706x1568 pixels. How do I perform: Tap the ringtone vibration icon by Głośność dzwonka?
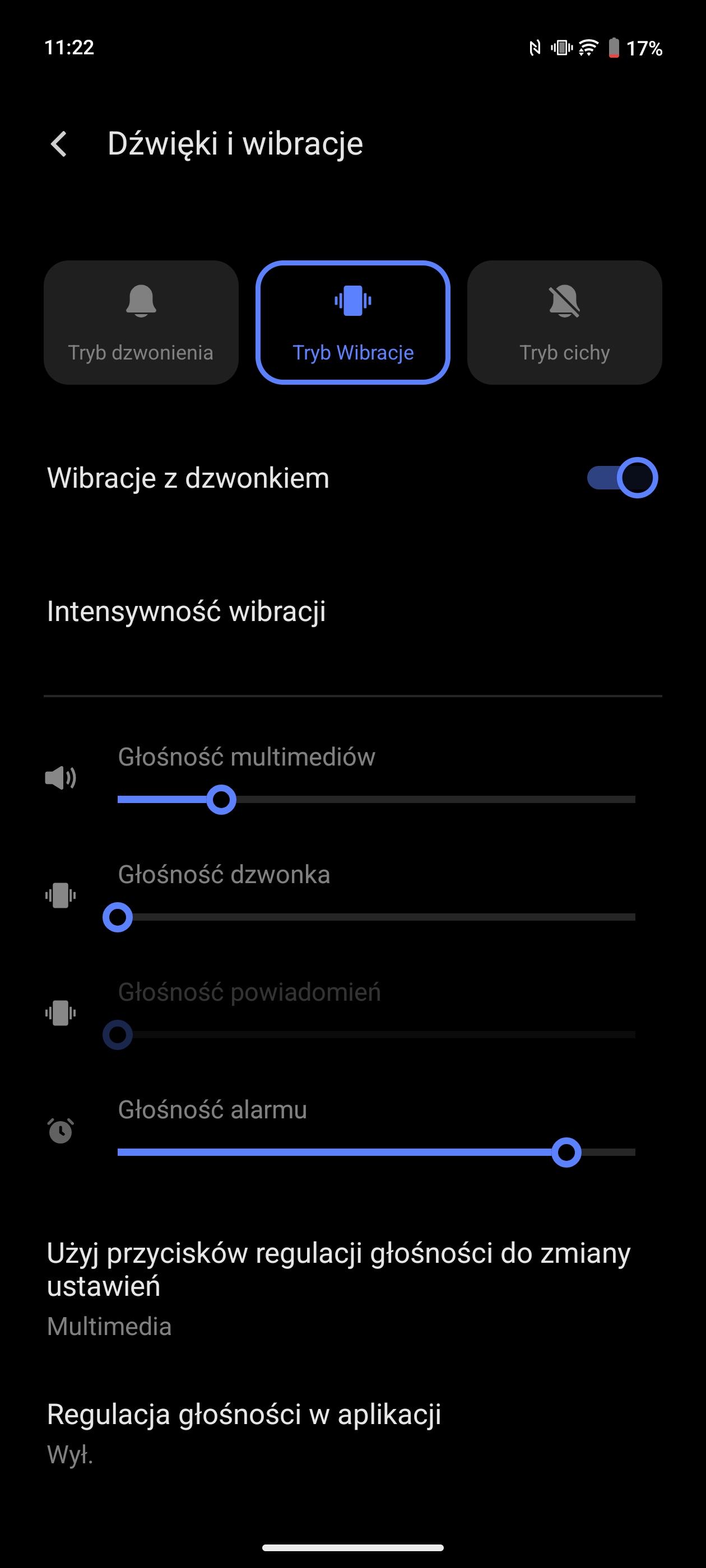[x=61, y=895]
